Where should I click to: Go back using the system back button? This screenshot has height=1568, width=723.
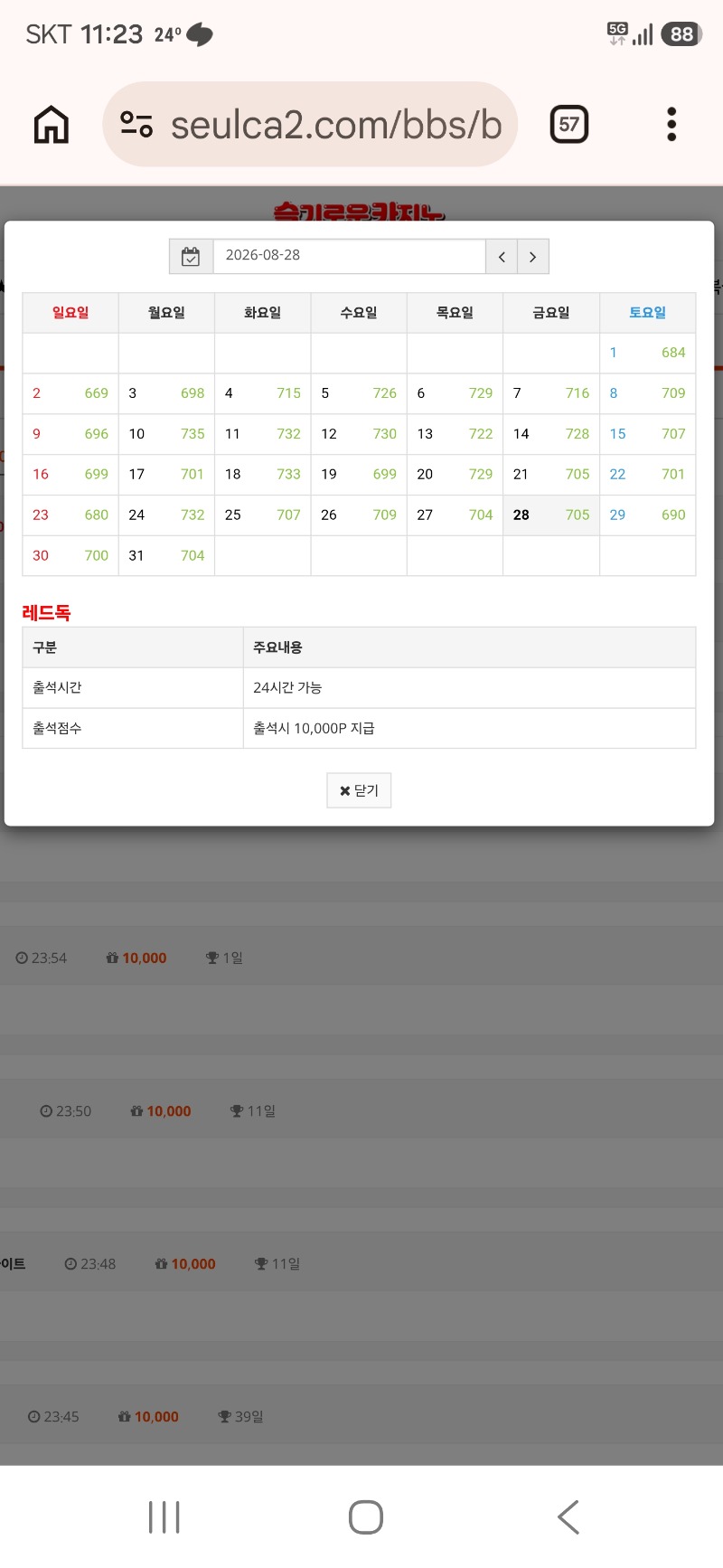click(x=568, y=1517)
